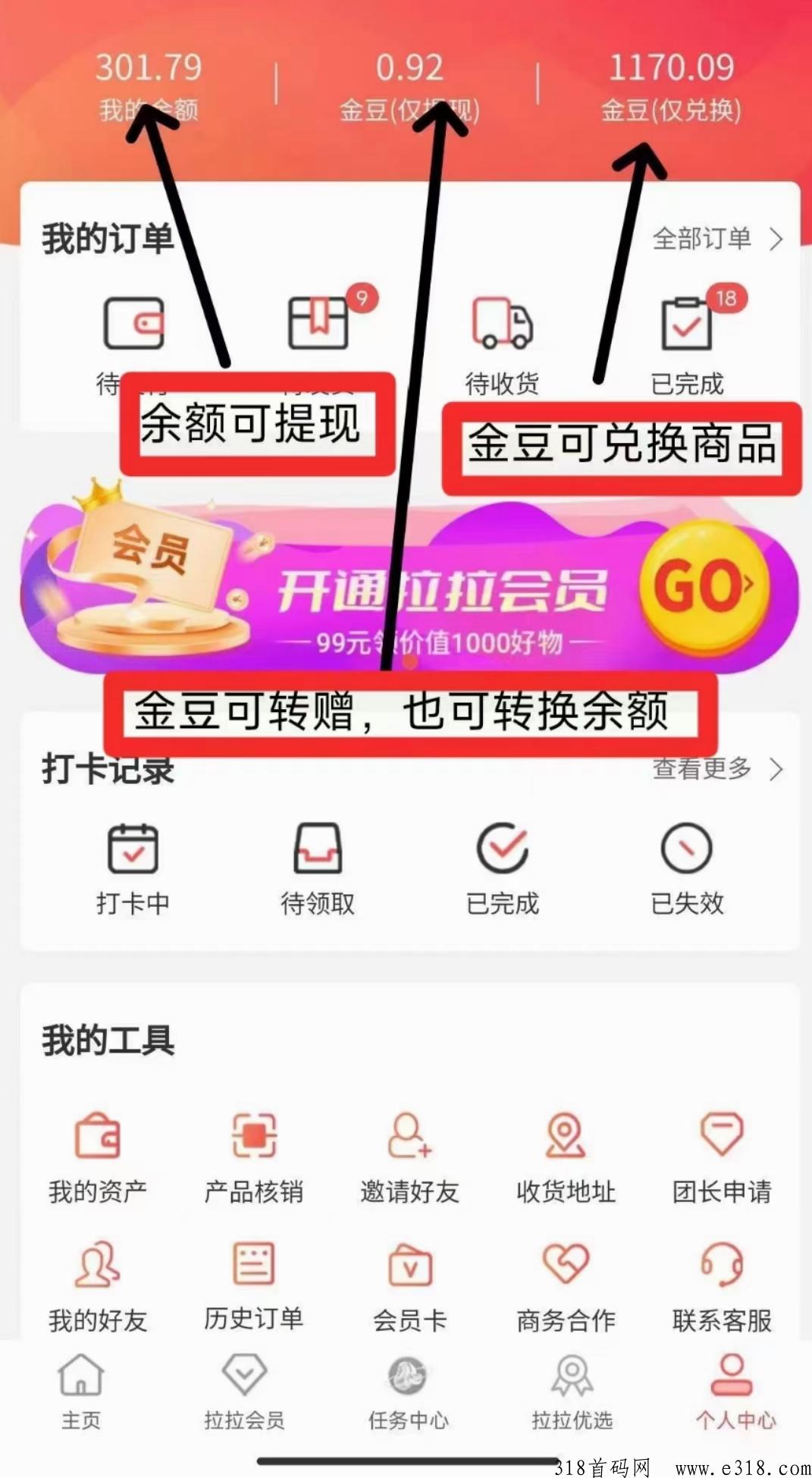The height and width of the screenshot is (1478, 812).
Task: Open 收货地址 settings
Action: 566,1156
